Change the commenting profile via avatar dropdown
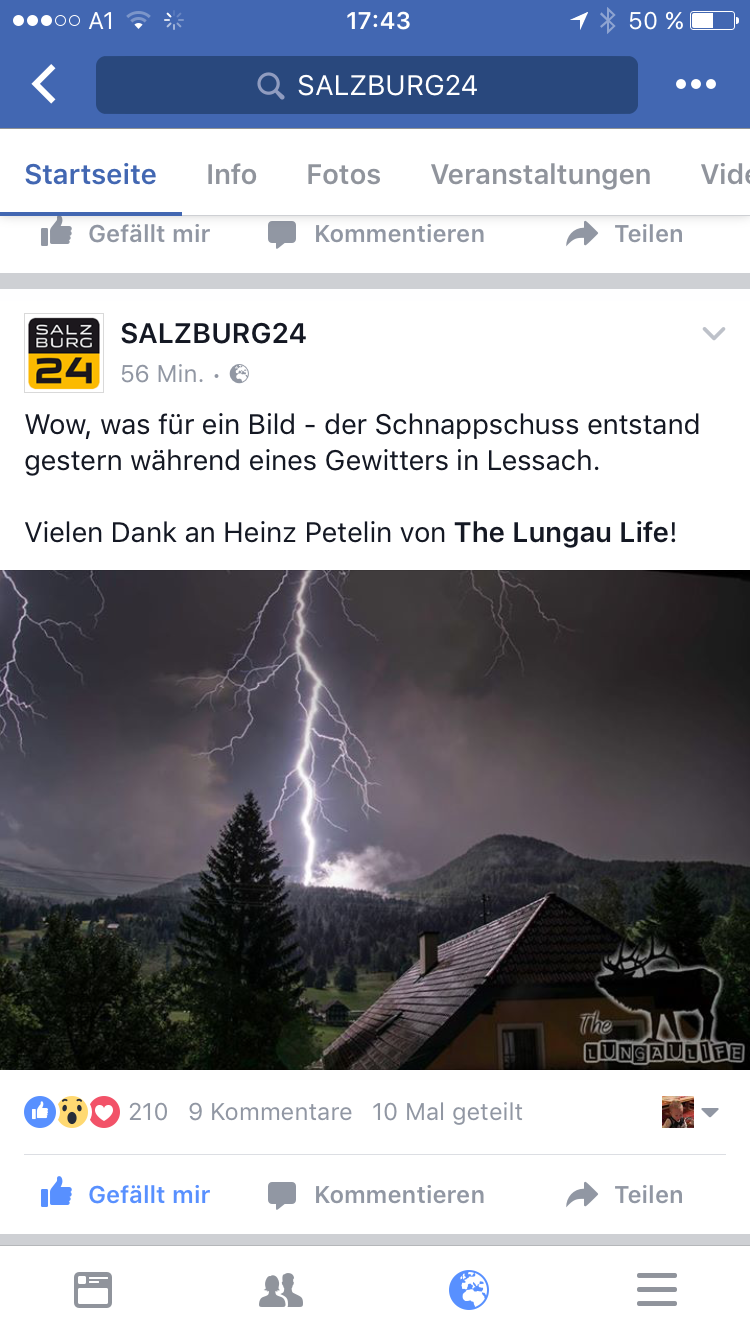The height and width of the screenshot is (1334, 750). point(691,1112)
